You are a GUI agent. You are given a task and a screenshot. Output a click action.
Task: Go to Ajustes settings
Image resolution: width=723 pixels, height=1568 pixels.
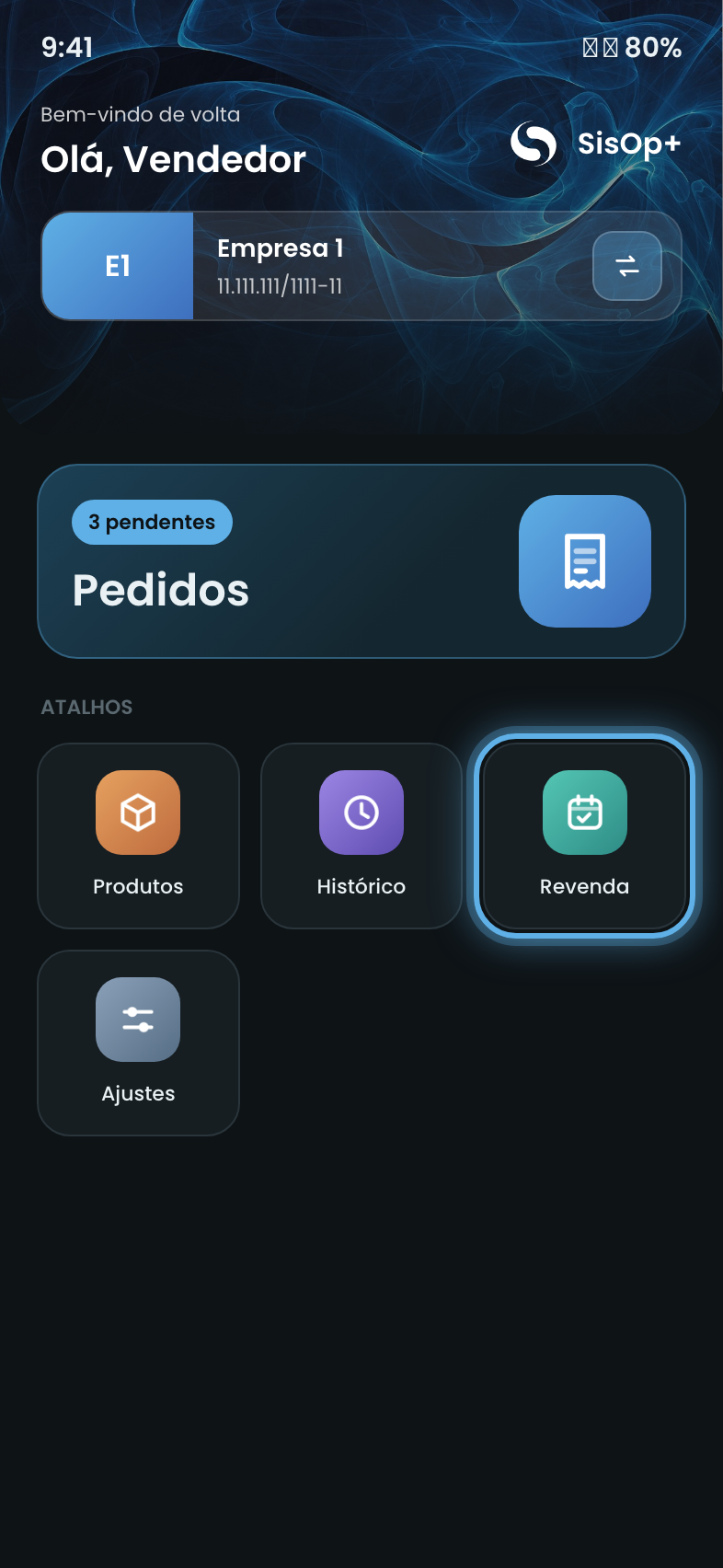(x=138, y=1043)
